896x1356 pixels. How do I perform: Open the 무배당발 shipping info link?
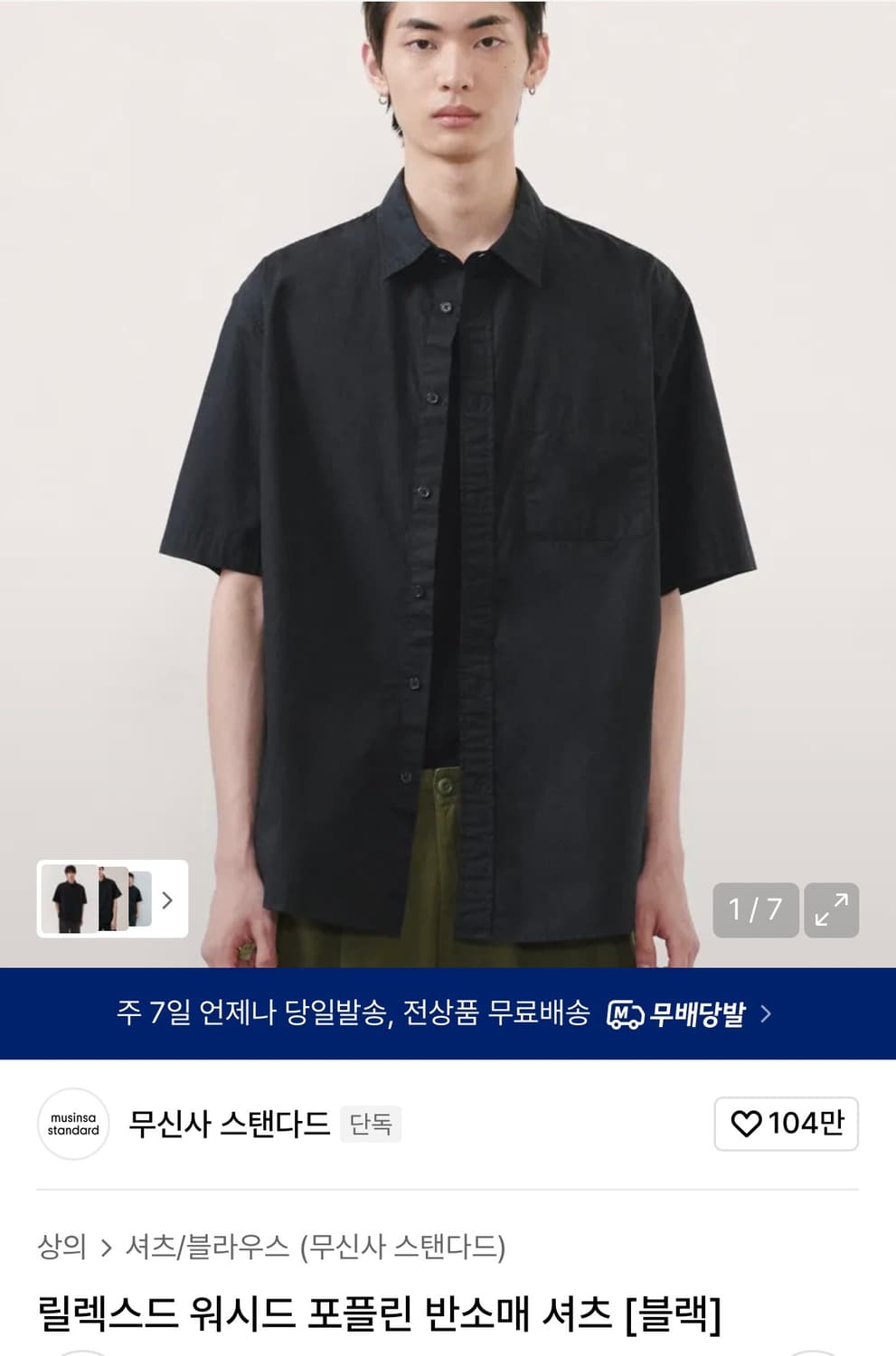click(x=696, y=1014)
